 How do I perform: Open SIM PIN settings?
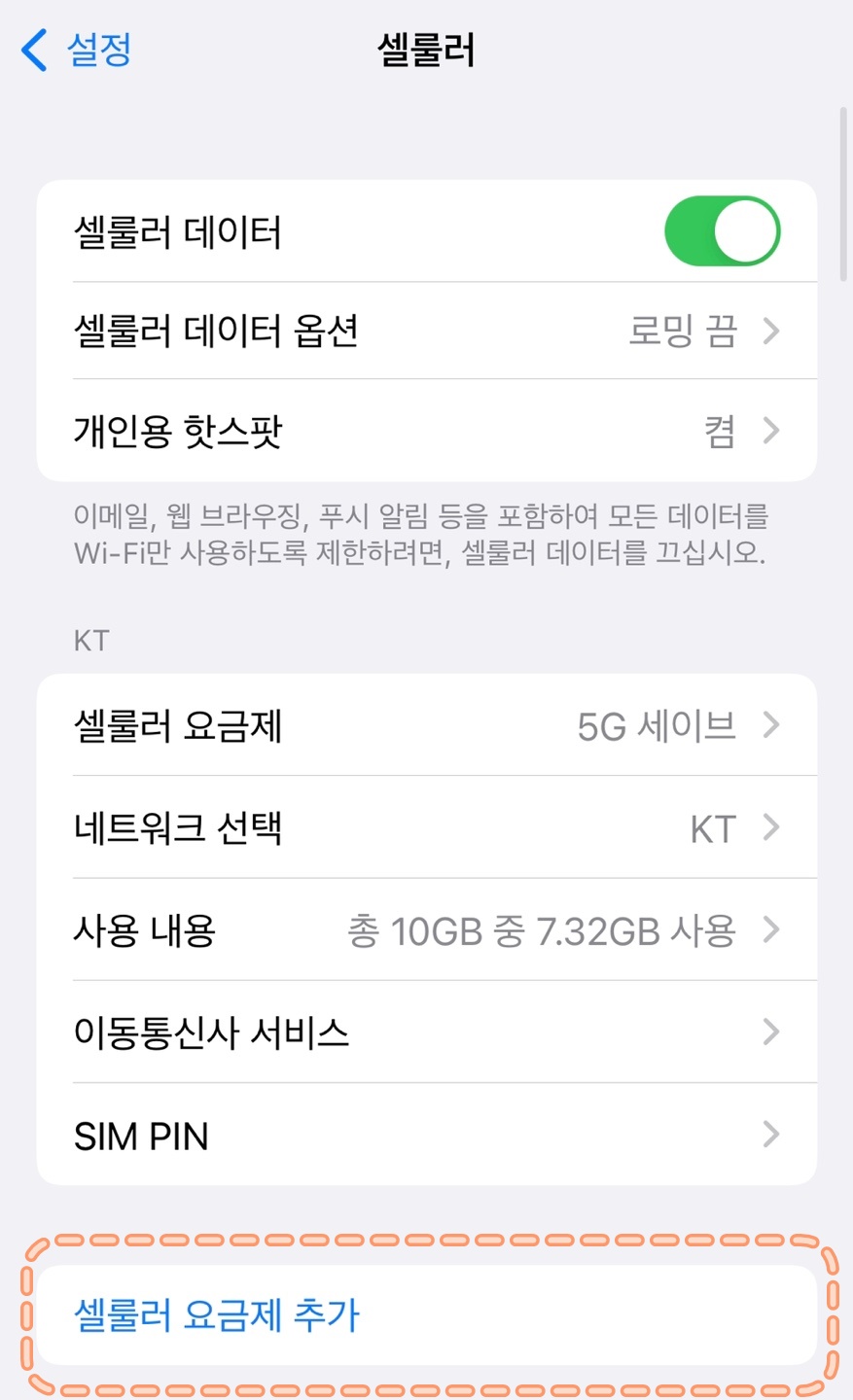click(427, 1135)
